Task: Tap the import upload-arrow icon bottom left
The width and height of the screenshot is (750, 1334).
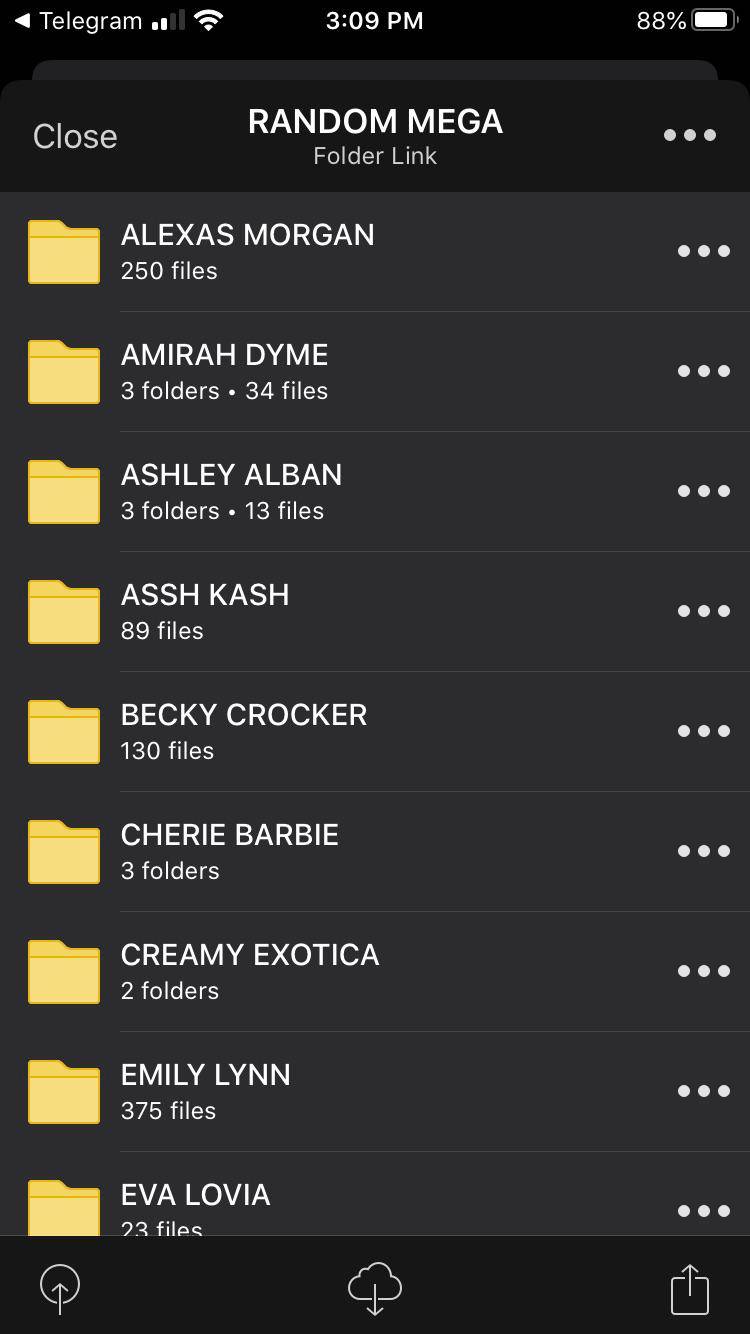Action: pos(62,1288)
